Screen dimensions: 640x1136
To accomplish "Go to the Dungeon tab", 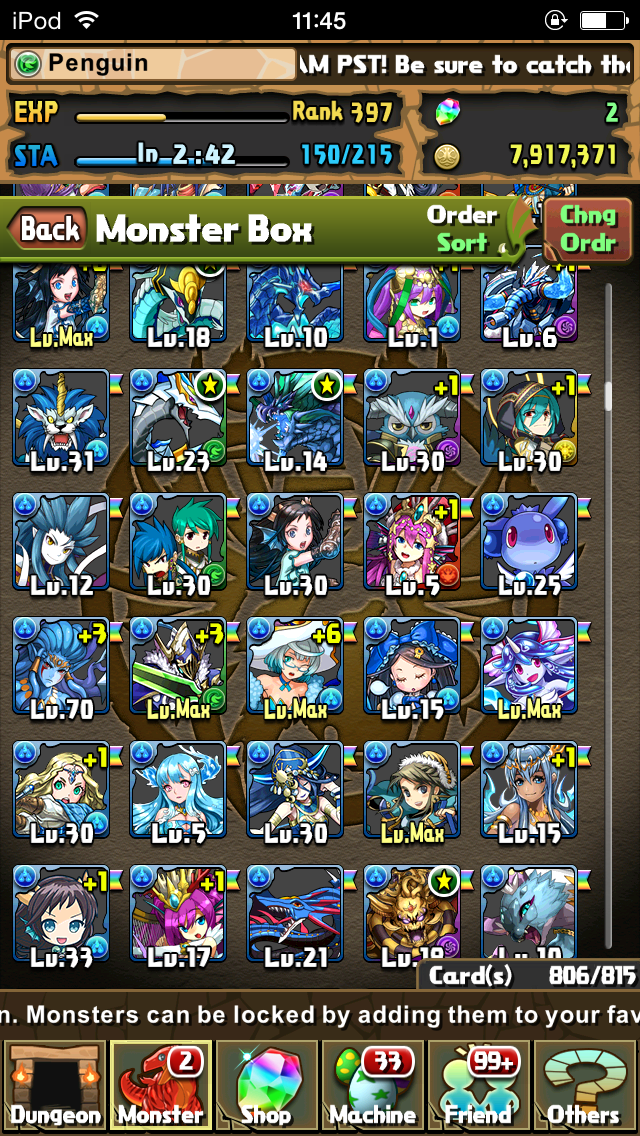I will [54, 1085].
